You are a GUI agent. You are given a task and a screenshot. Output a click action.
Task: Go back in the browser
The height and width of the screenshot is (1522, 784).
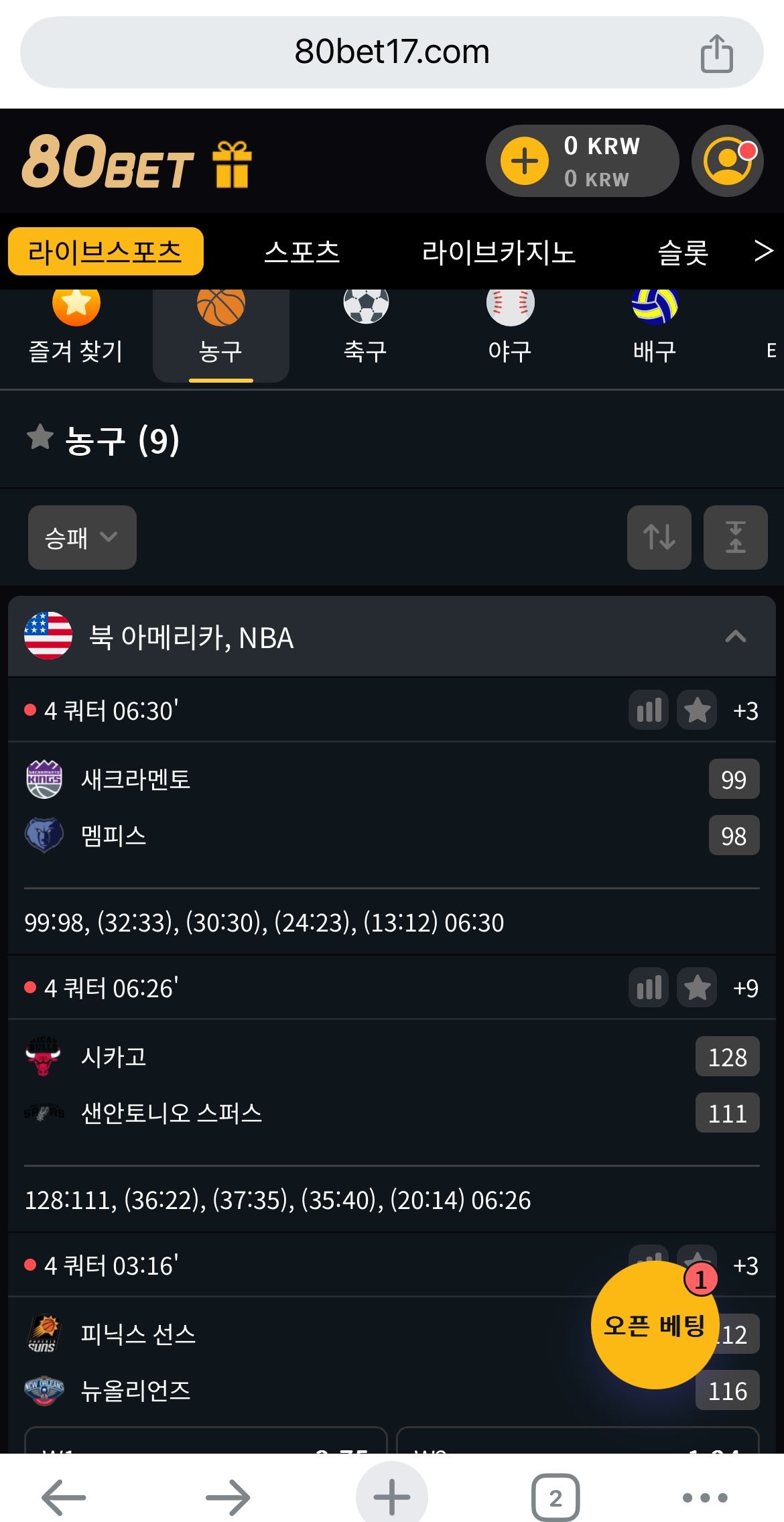pos(64,1497)
